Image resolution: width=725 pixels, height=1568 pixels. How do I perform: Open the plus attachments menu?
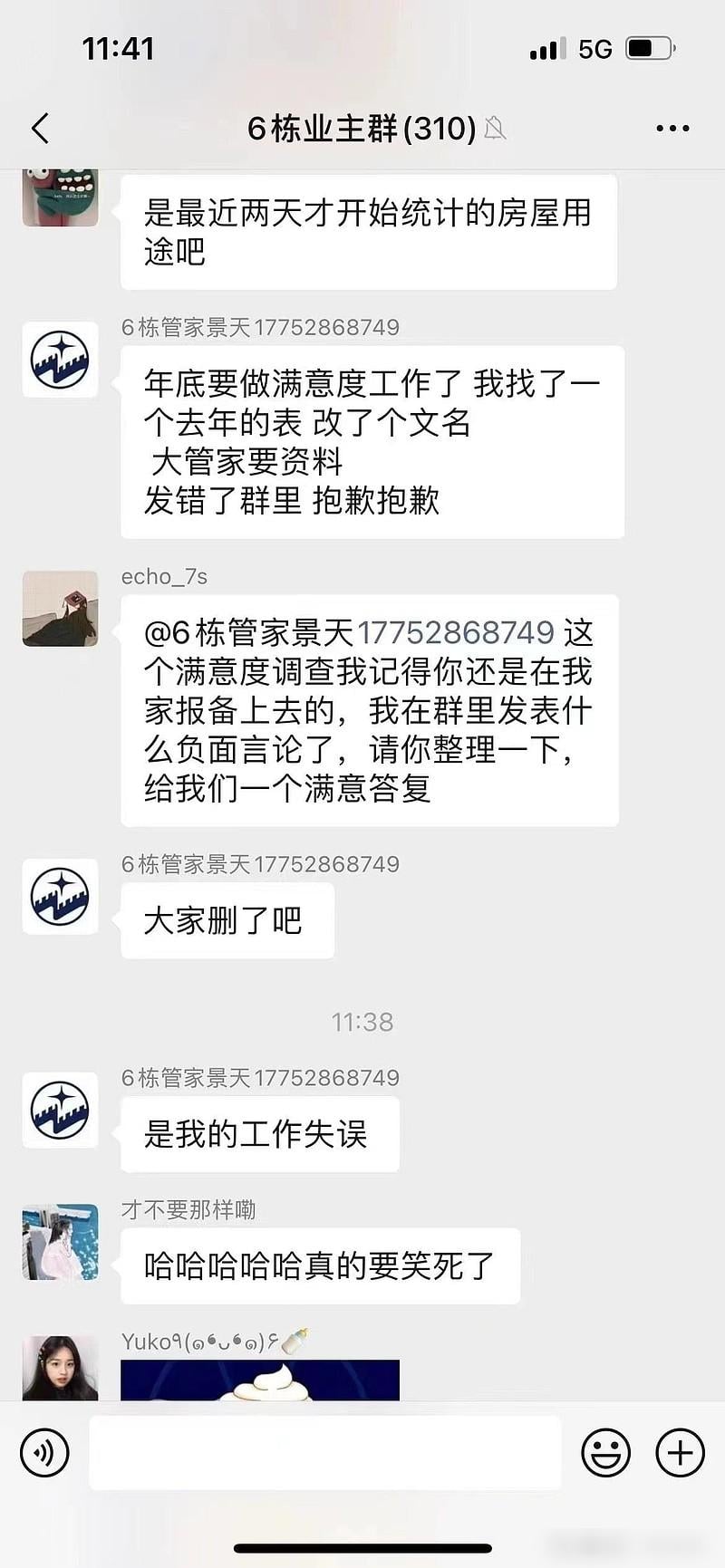tap(680, 1452)
